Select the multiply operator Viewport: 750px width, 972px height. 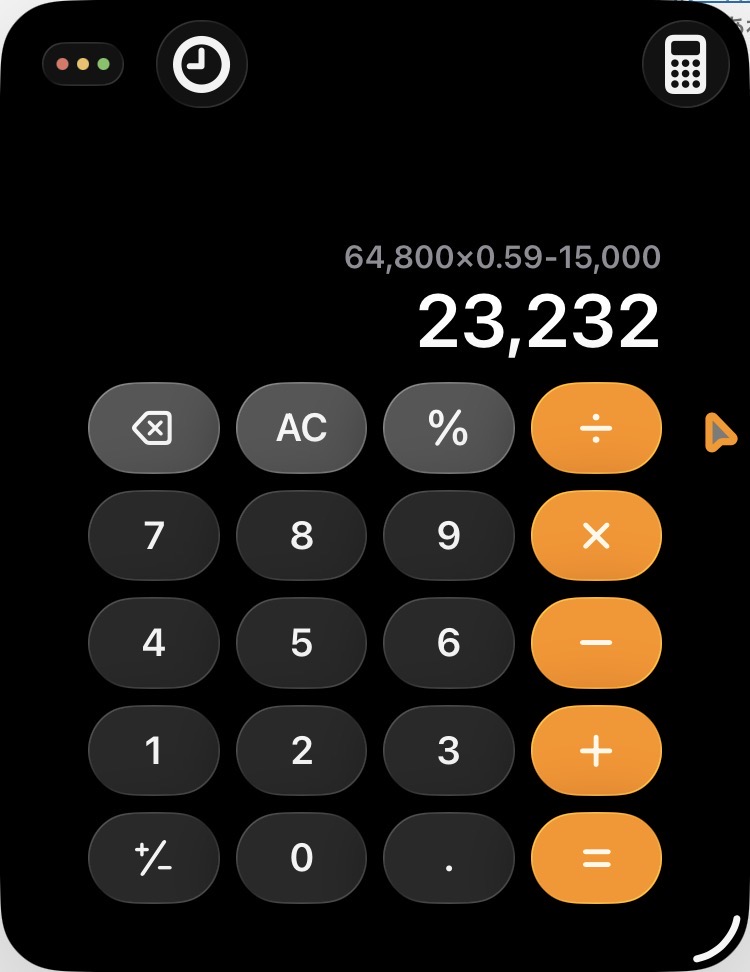coord(596,536)
